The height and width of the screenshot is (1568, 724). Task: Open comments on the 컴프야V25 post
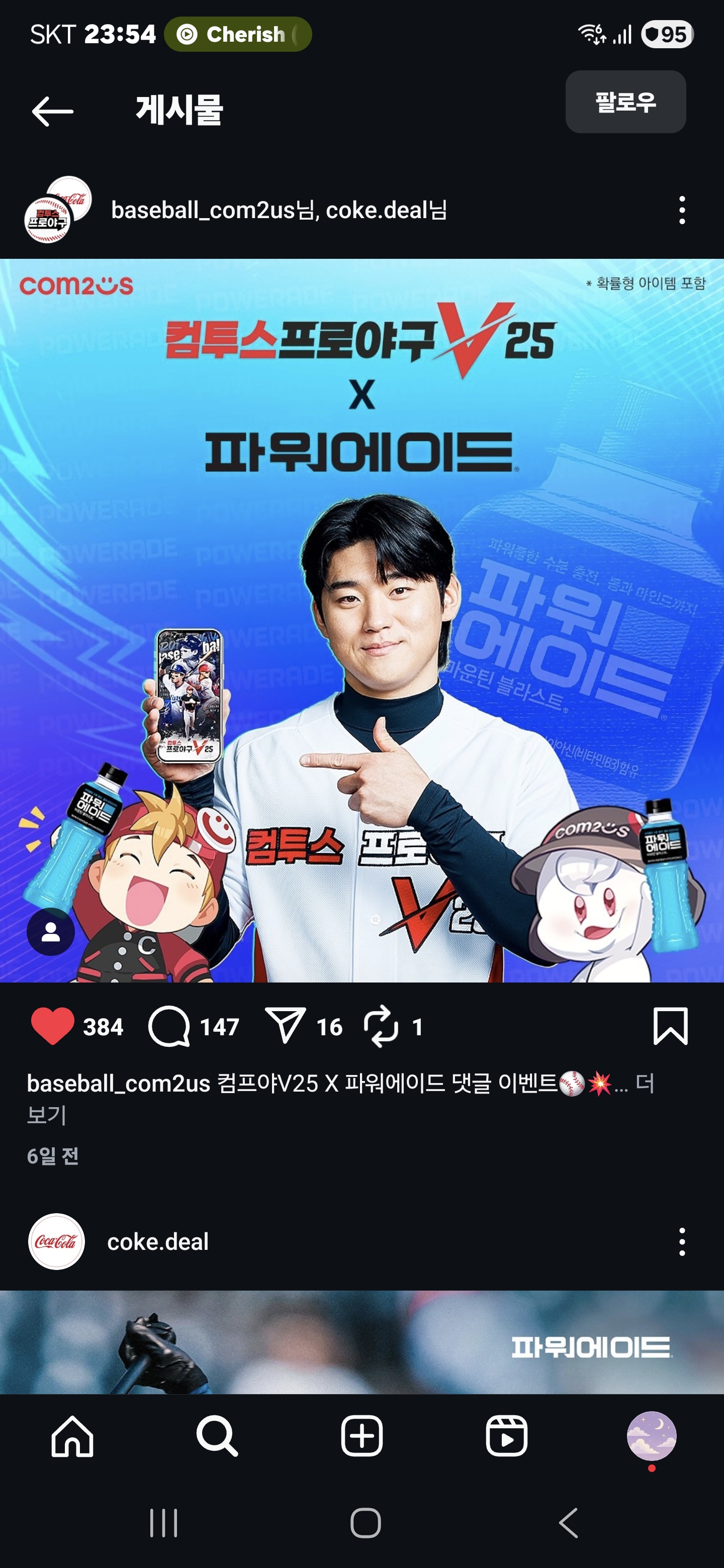click(x=169, y=1026)
